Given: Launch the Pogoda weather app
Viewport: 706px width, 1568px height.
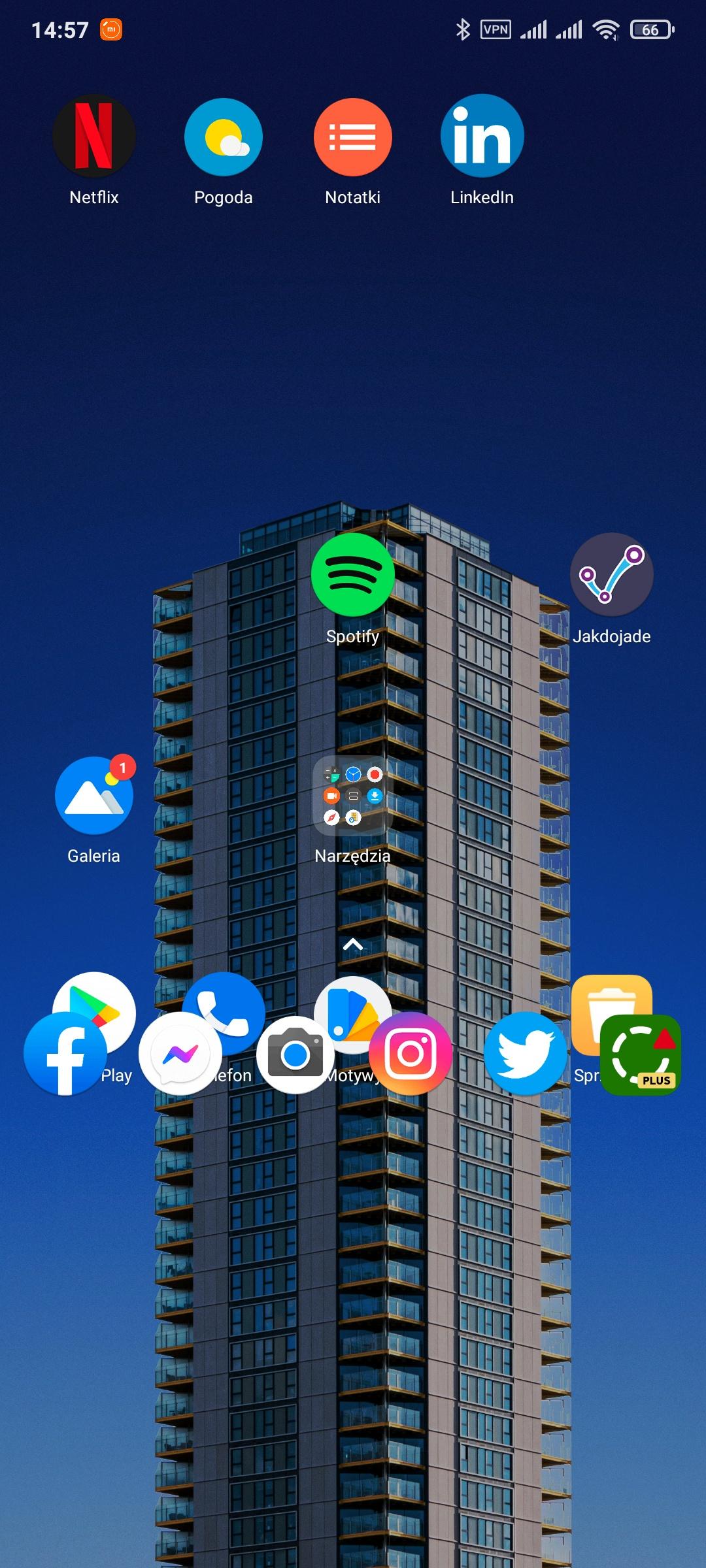Looking at the screenshot, I should click(223, 137).
